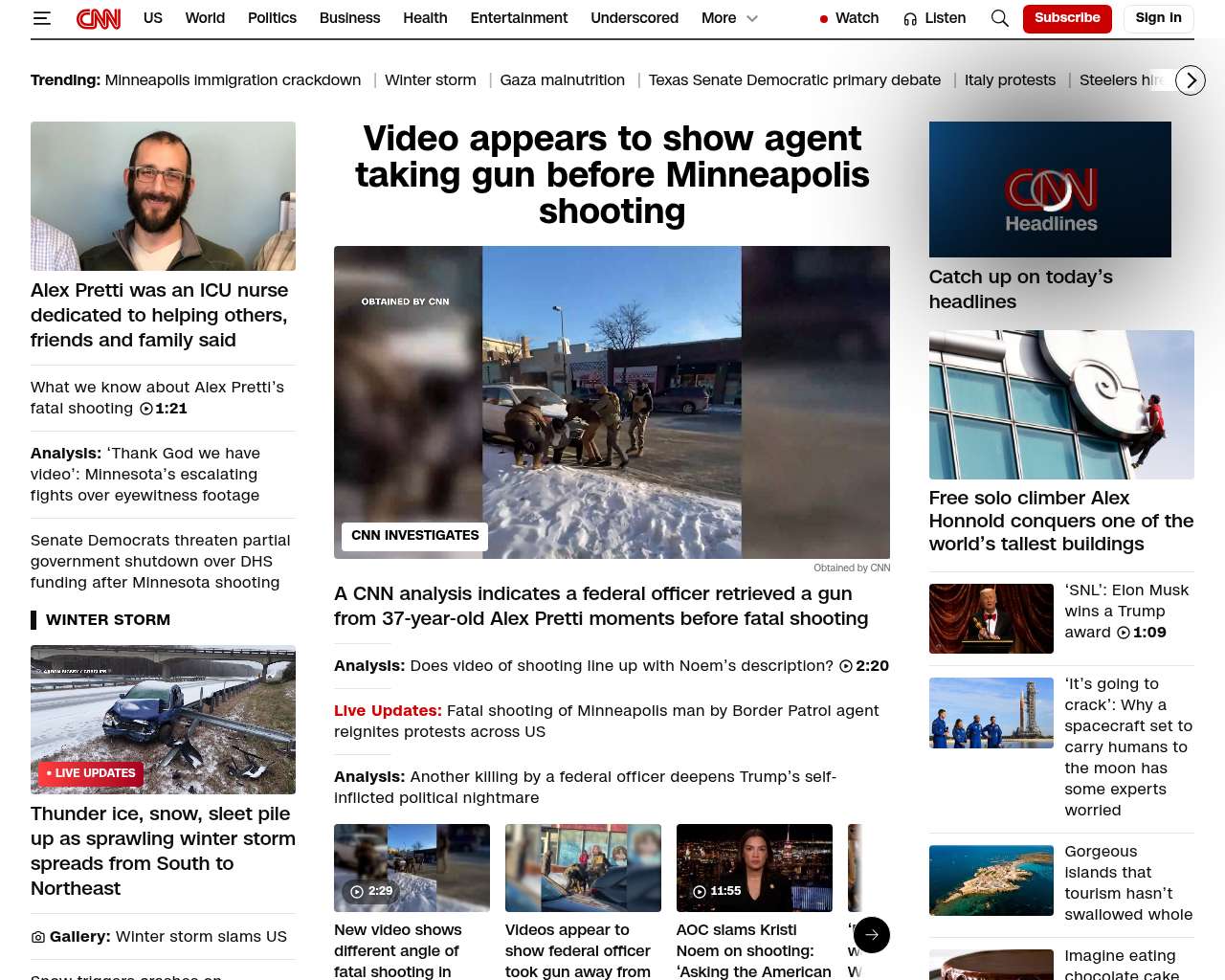Screen dimensions: 1225x980
Task: Expand the More dropdown
Action: [x=729, y=18]
